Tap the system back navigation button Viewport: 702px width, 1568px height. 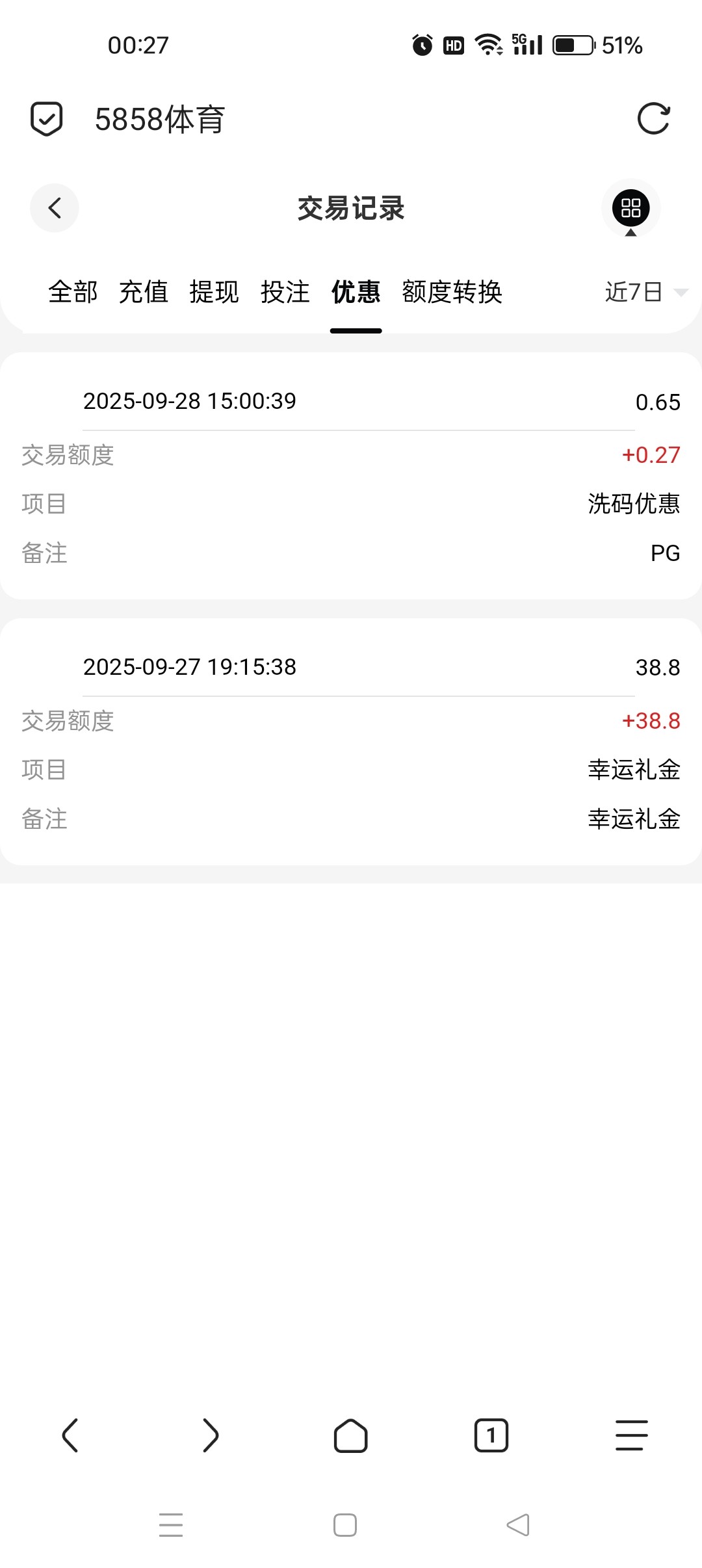pyautogui.click(x=517, y=1526)
